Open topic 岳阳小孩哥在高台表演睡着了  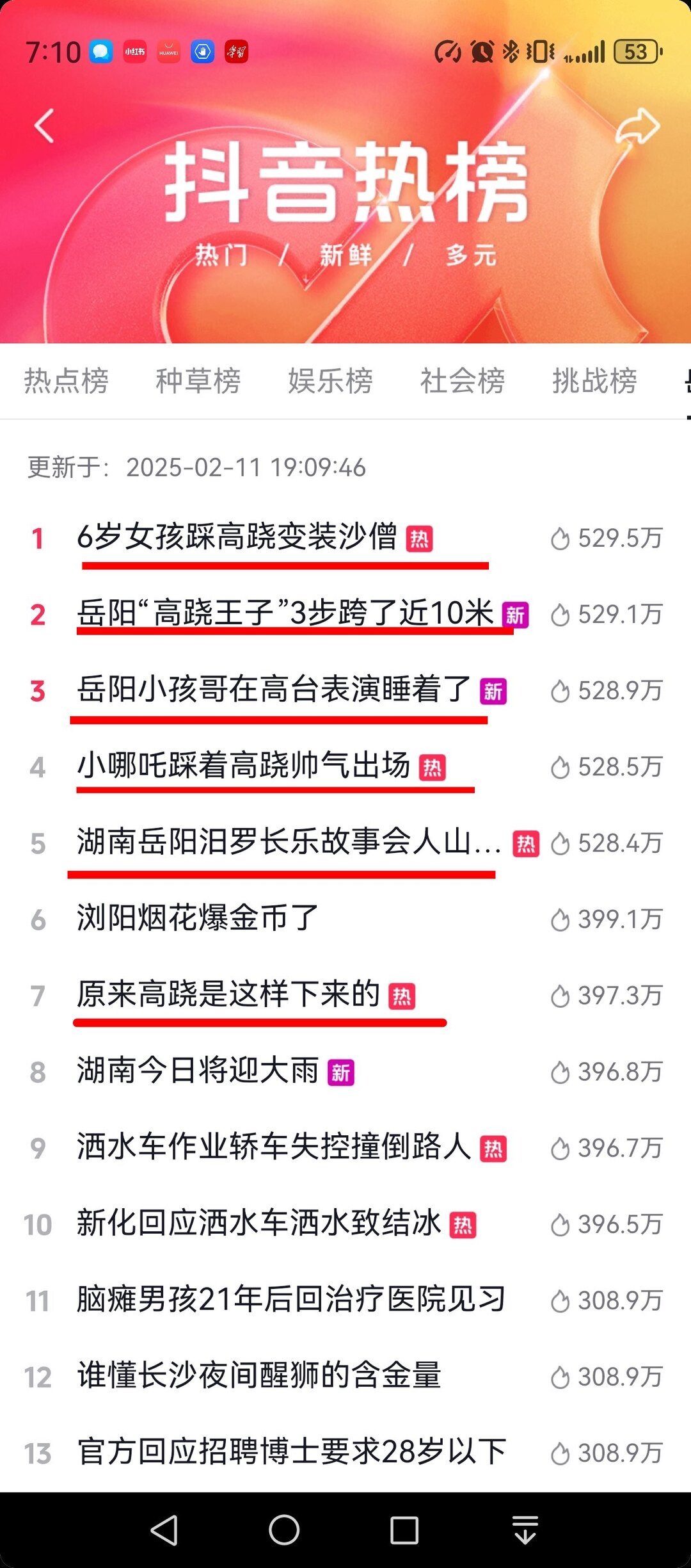(x=274, y=690)
